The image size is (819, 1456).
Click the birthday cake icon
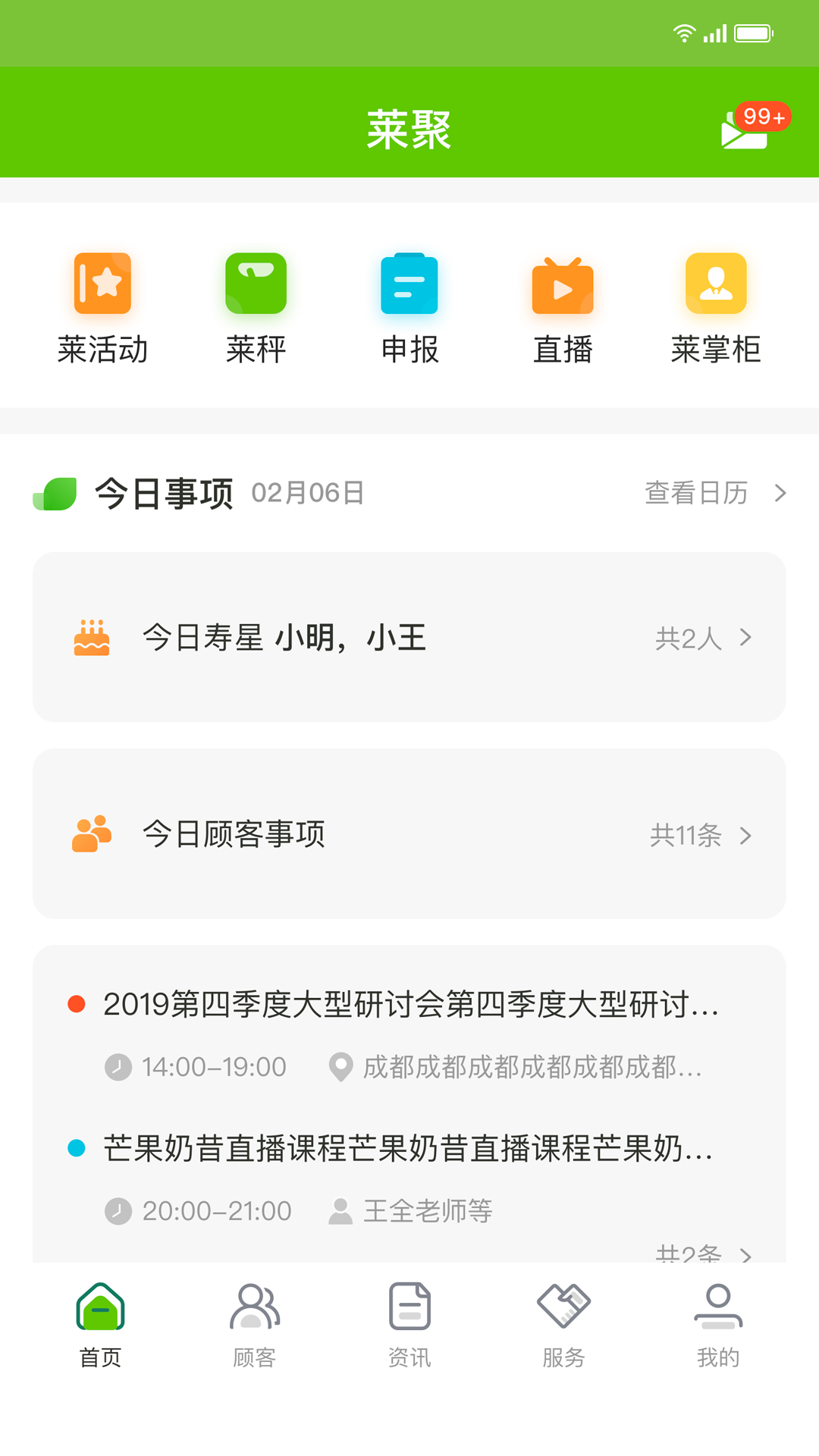tap(93, 638)
